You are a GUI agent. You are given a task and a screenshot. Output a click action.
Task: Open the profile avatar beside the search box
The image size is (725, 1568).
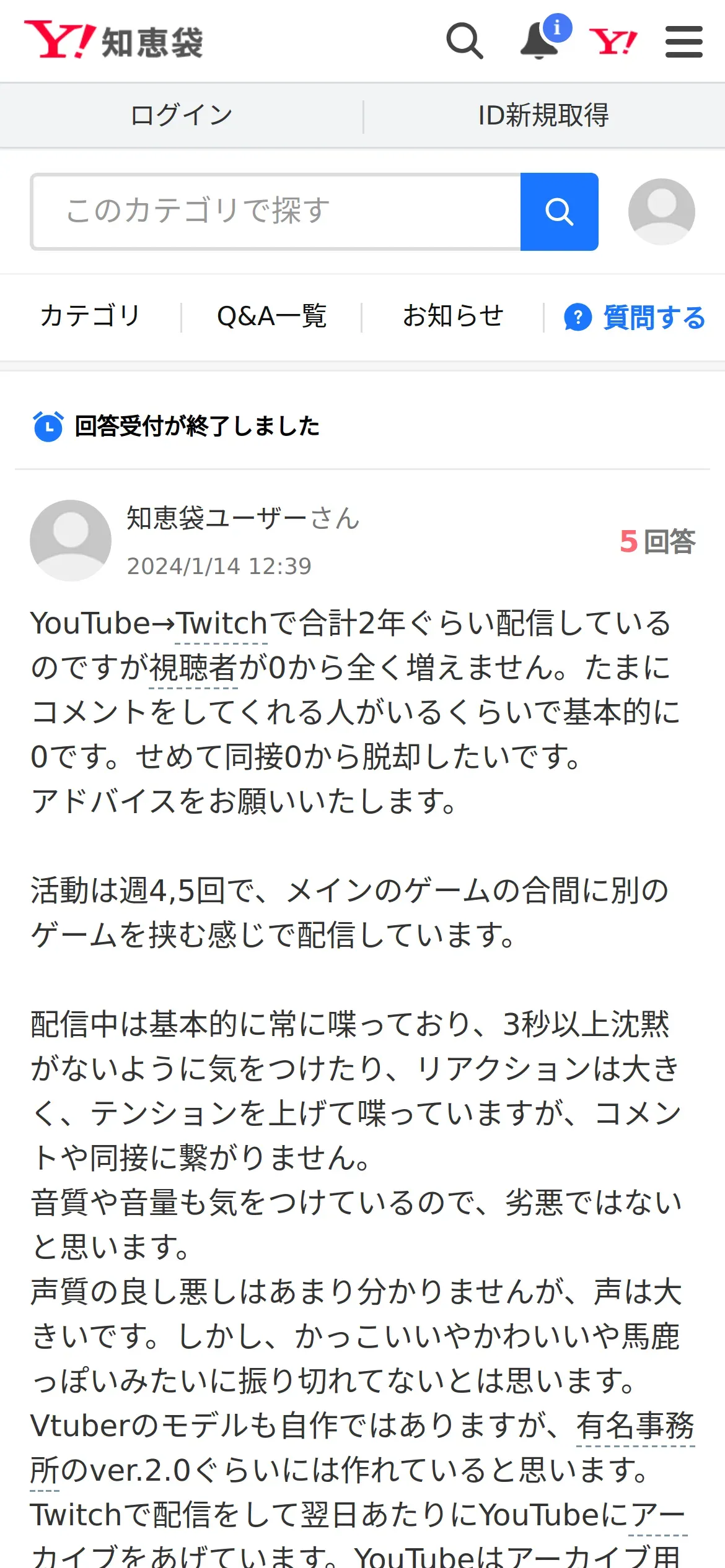pyautogui.click(x=661, y=212)
